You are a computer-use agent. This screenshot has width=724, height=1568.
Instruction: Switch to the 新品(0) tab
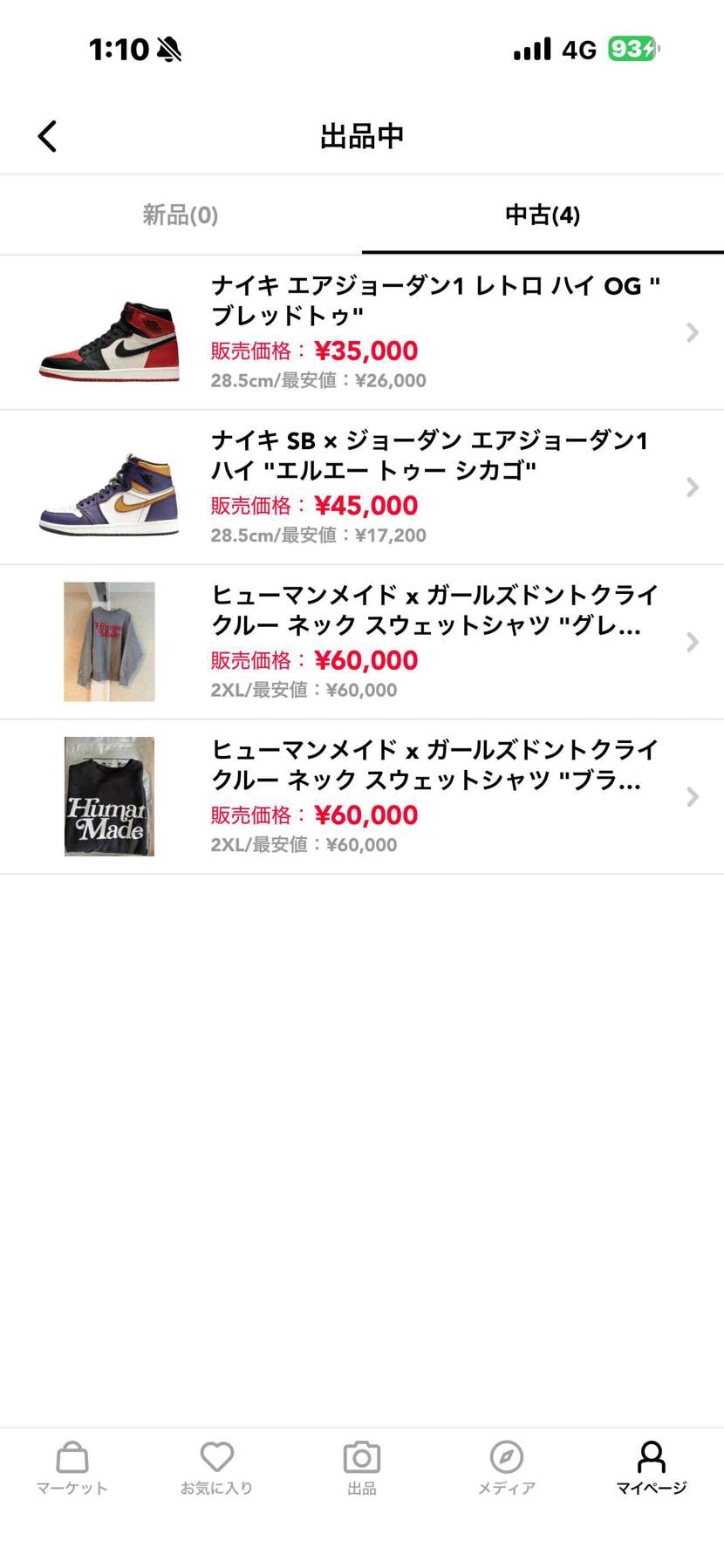(181, 215)
